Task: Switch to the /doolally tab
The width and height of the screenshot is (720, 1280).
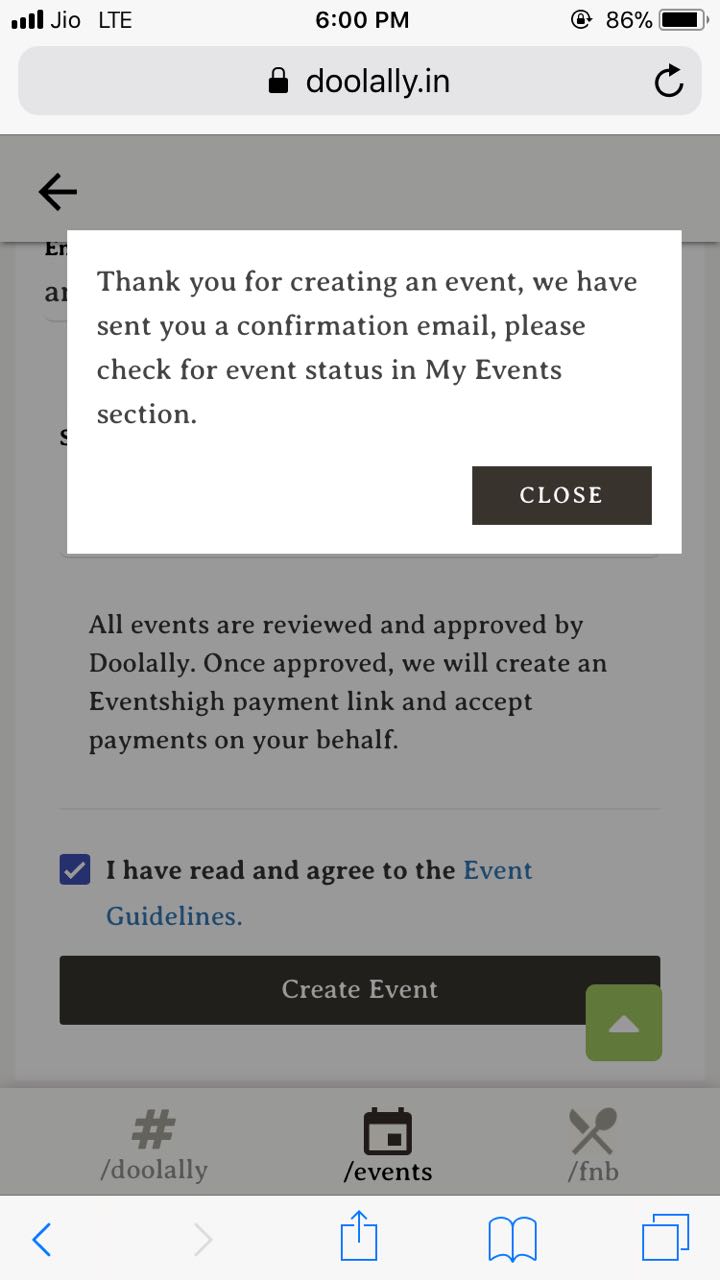Action: tap(154, 1145)
